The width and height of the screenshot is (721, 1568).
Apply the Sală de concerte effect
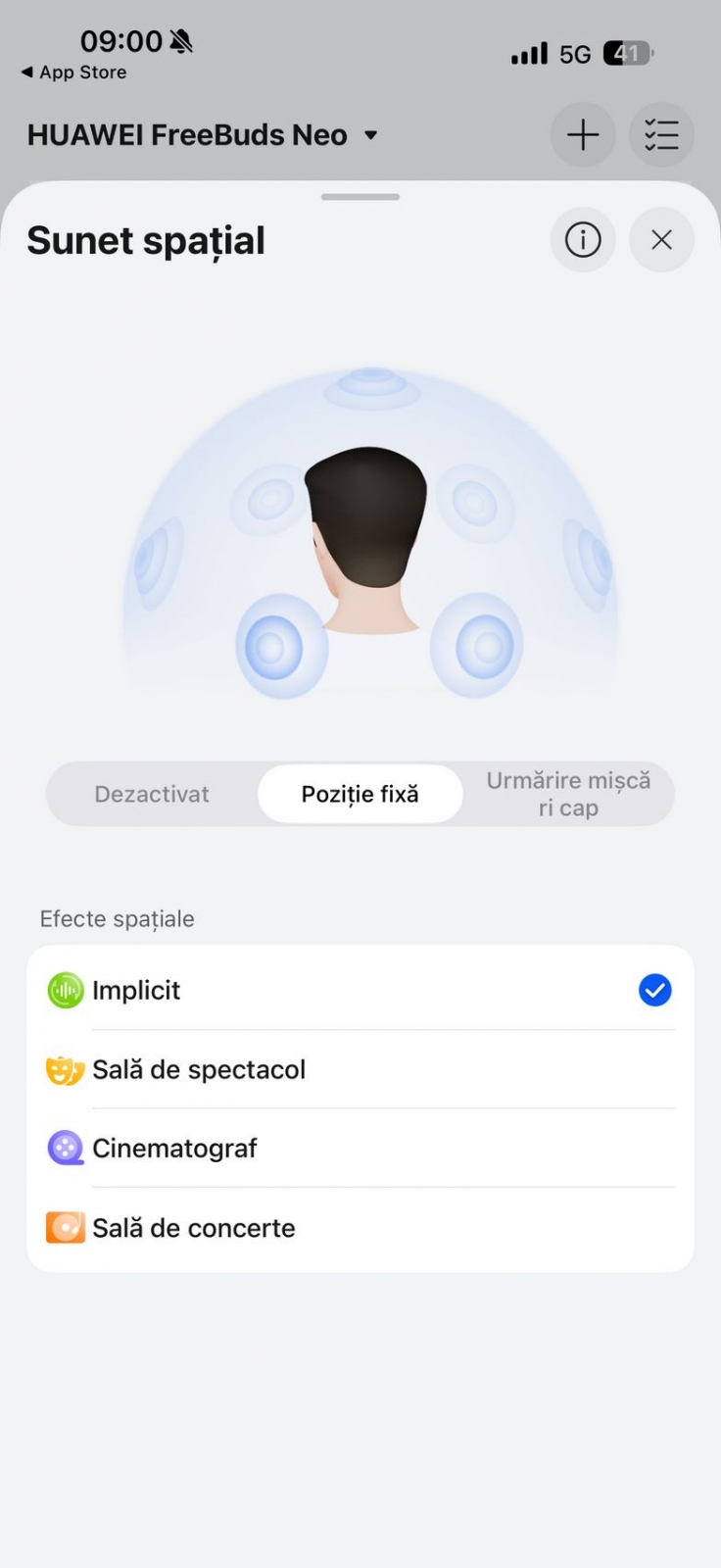pos(360,1227)
